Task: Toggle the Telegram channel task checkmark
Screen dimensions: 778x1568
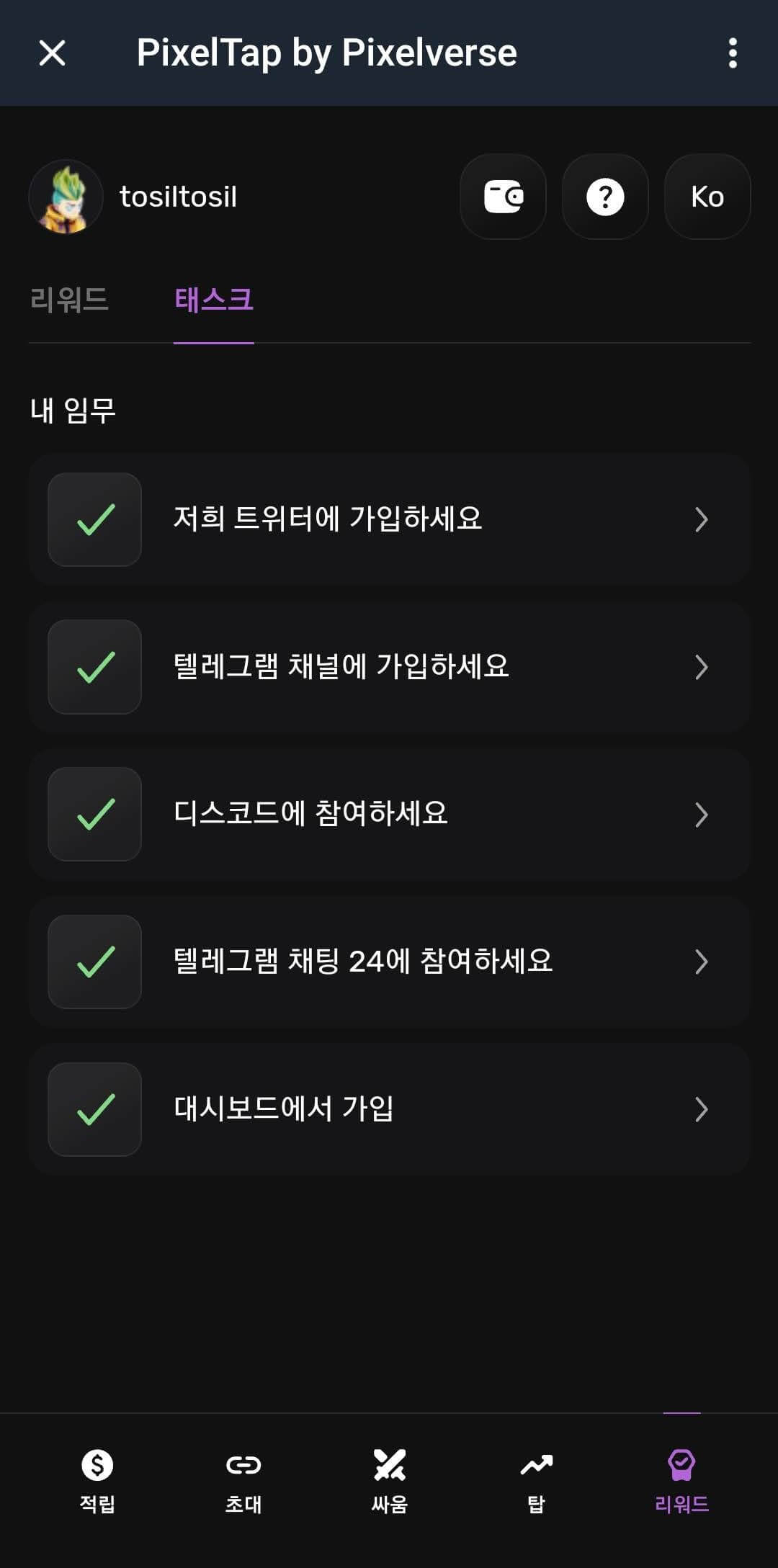Action: 94,667
